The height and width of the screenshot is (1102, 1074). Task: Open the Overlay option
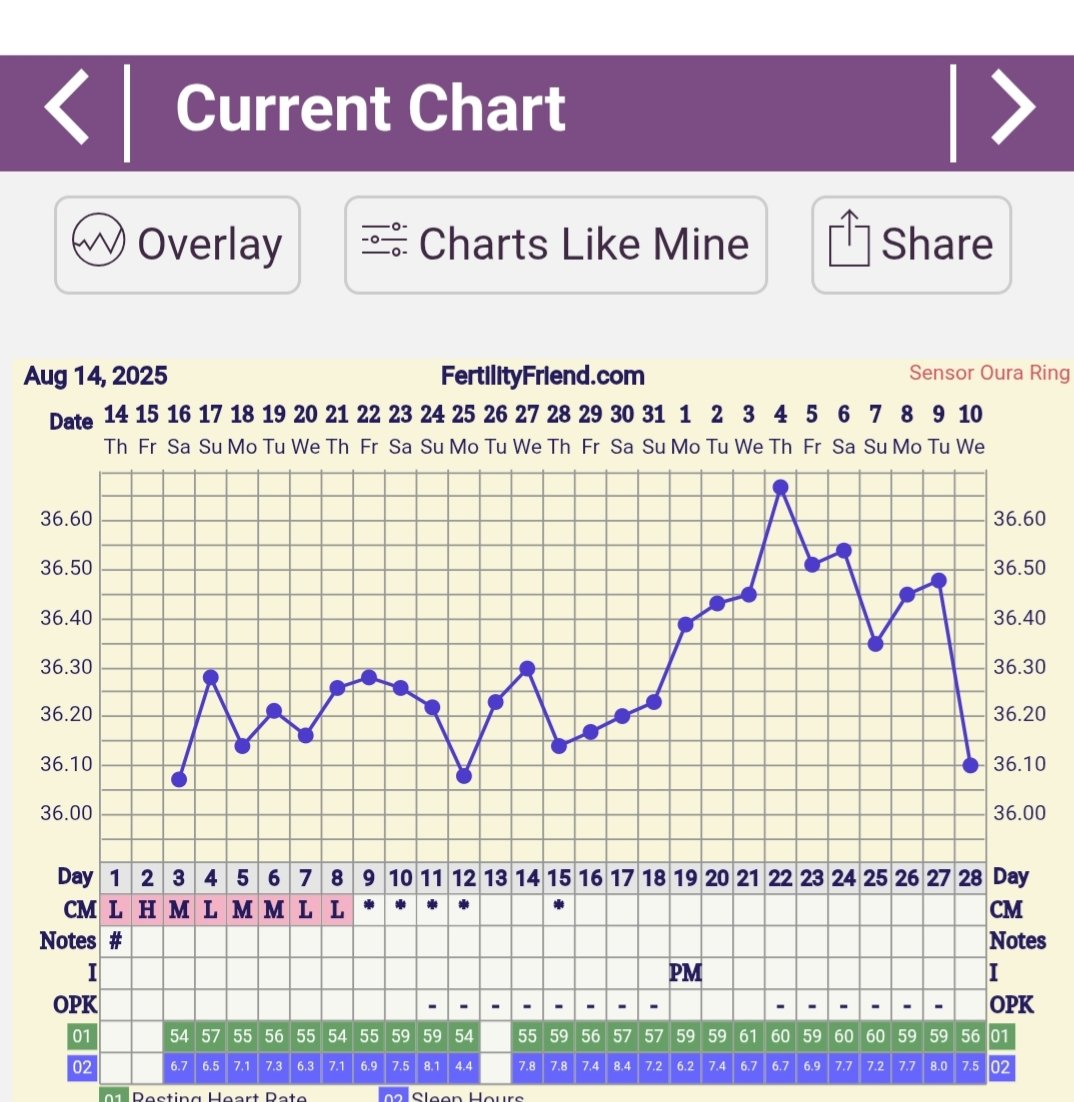tap(177, 245)
